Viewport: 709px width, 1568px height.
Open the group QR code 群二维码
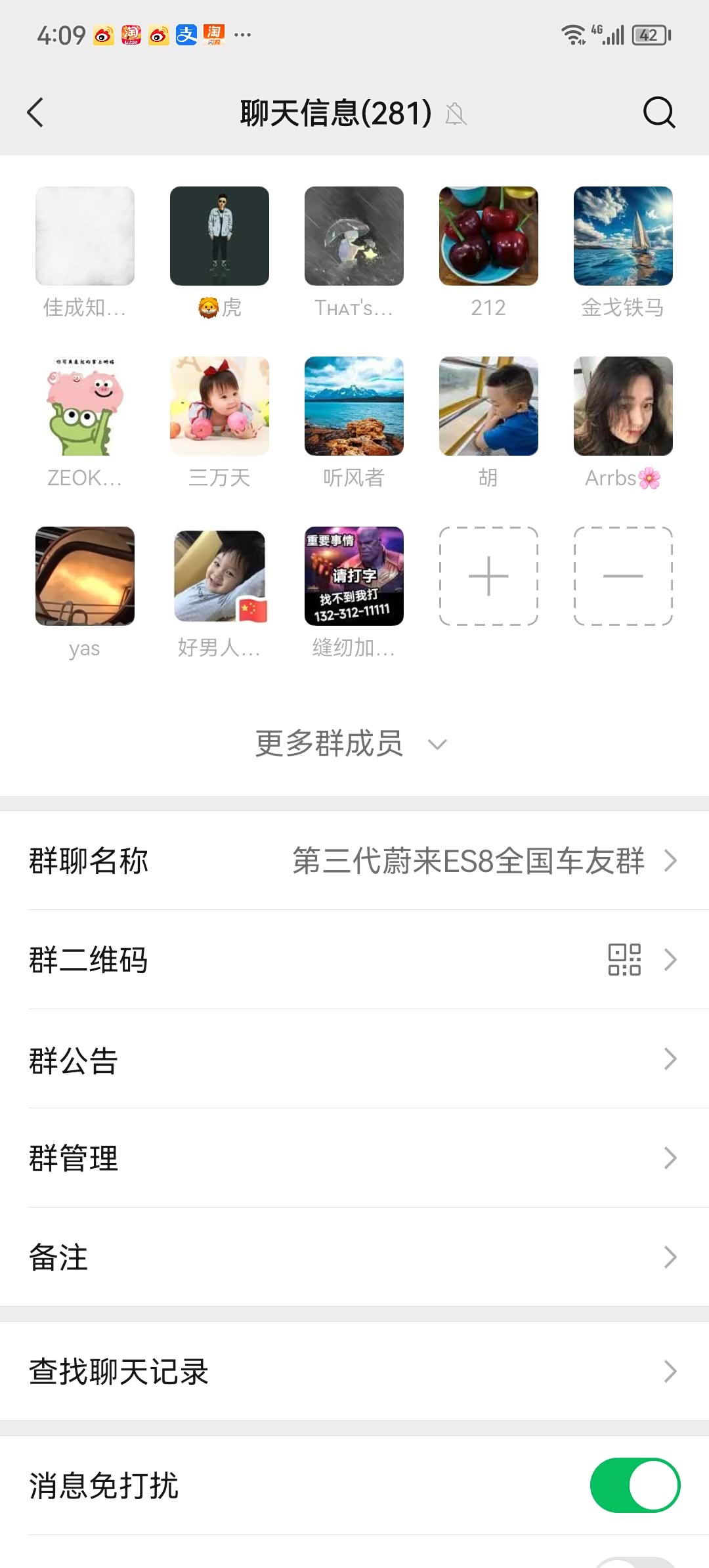pos(354,960)
